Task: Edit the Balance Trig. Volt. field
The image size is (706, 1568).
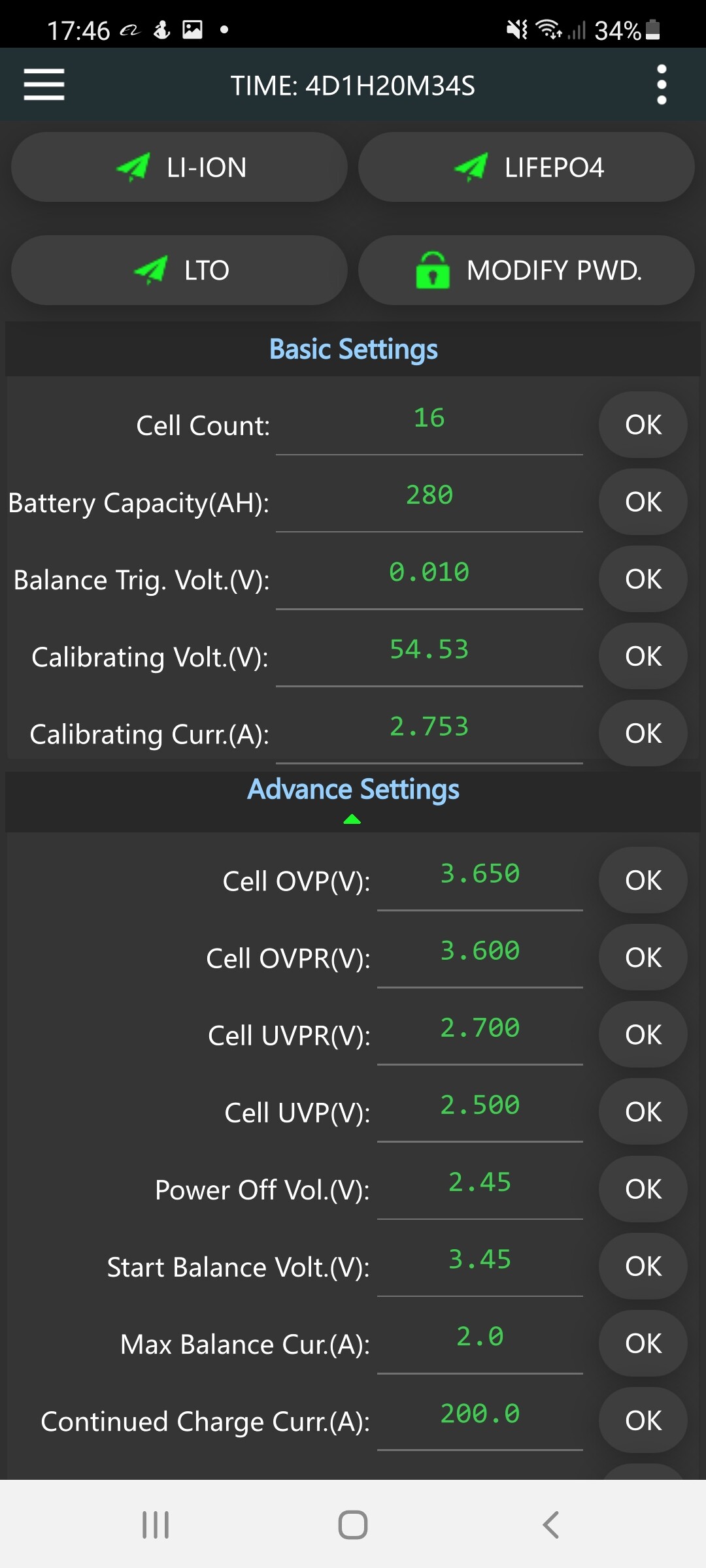Action: (429, 579)
